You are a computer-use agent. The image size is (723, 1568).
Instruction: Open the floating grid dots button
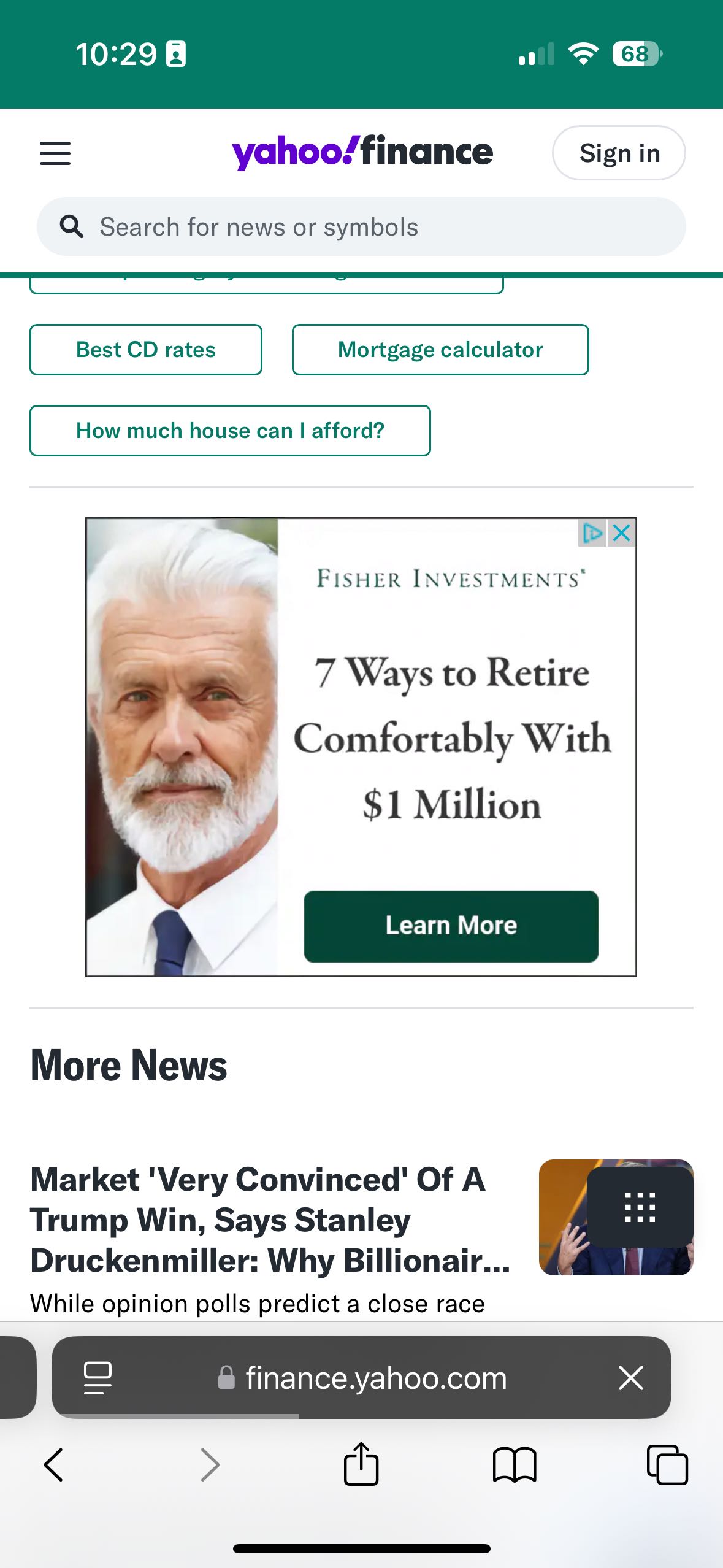[640, 1207]
